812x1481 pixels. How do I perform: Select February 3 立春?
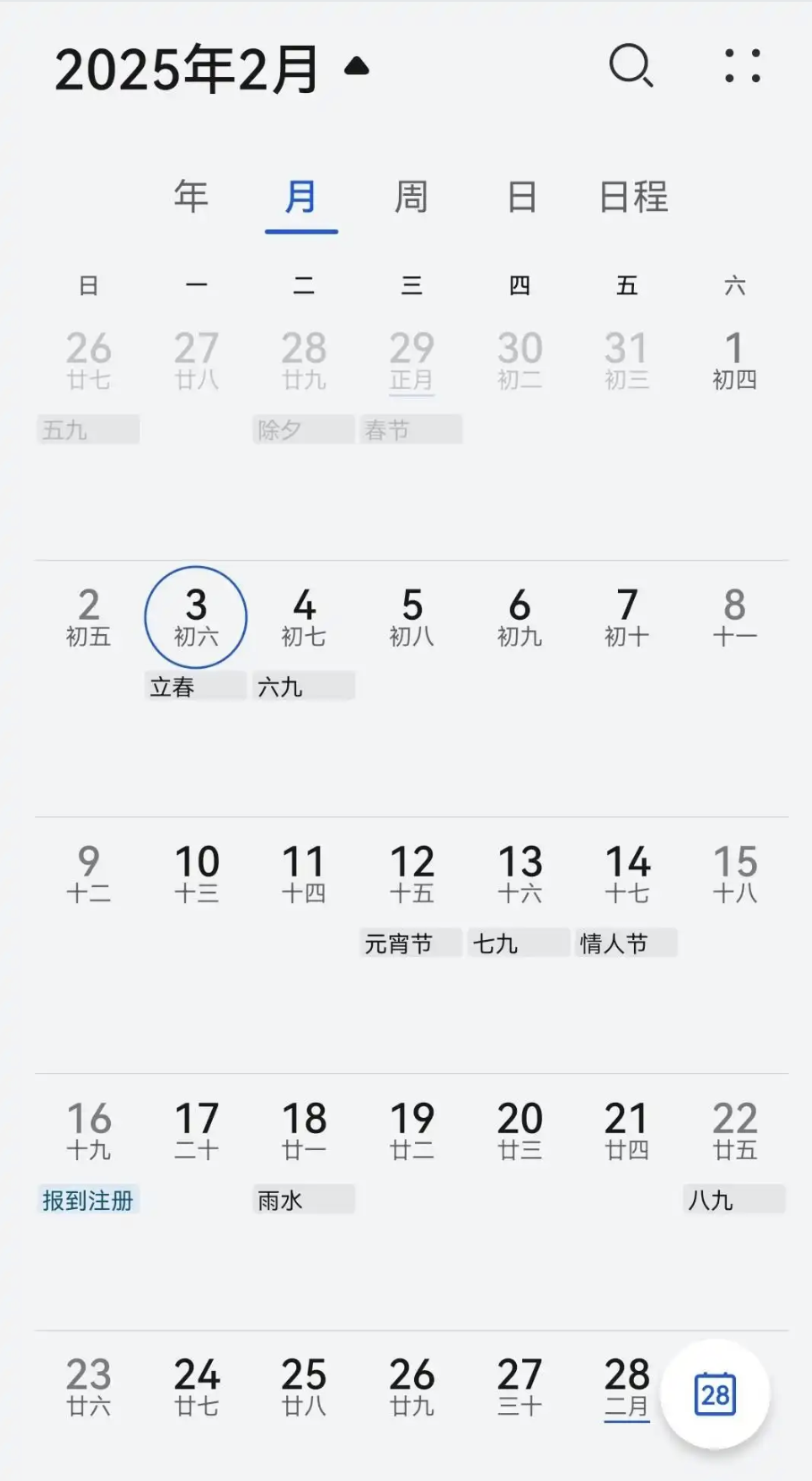[x=196, y=617]
